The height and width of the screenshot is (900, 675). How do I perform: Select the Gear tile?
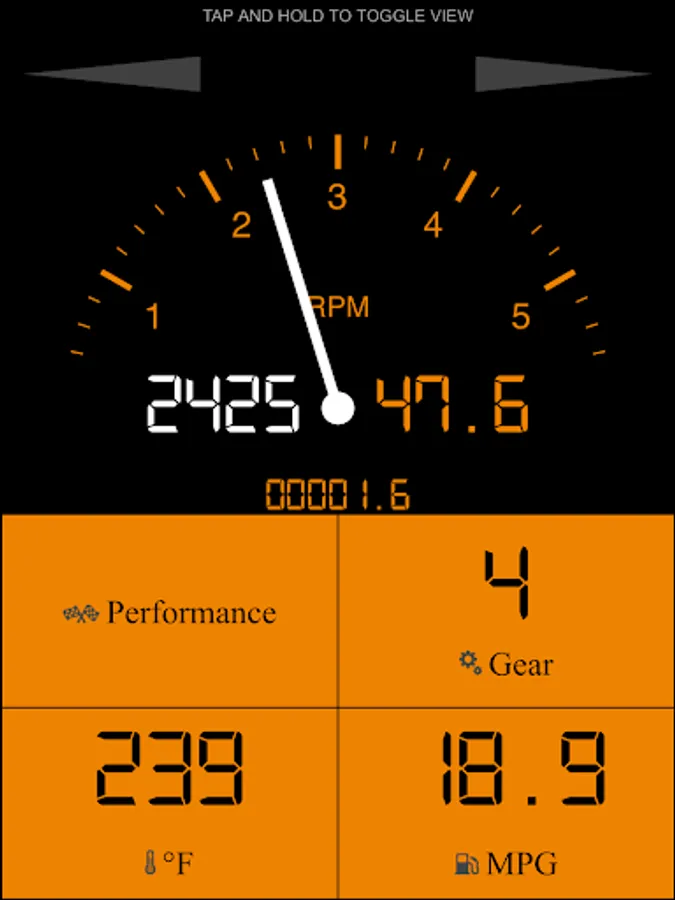[506, 611]
